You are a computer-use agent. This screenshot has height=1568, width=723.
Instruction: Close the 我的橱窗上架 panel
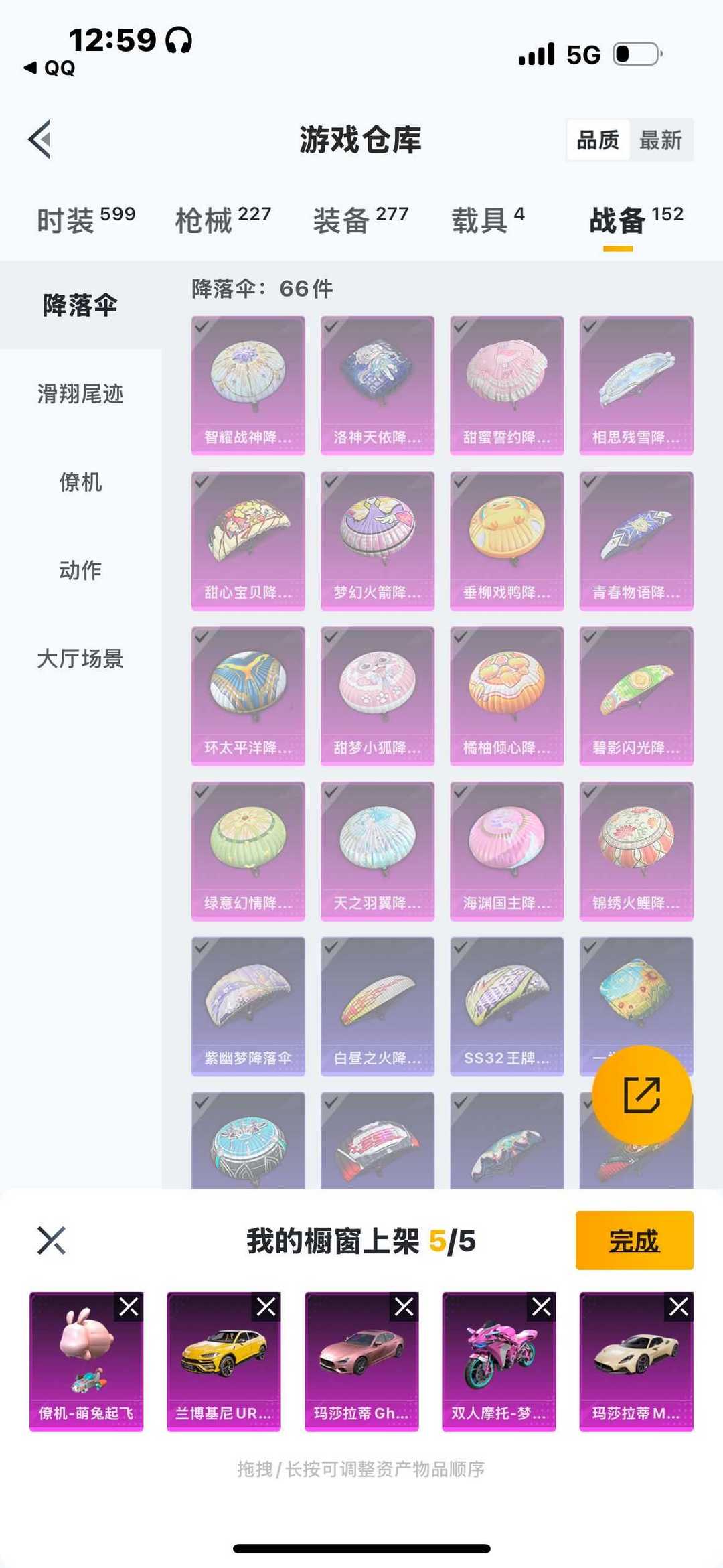click(52, 1240)
